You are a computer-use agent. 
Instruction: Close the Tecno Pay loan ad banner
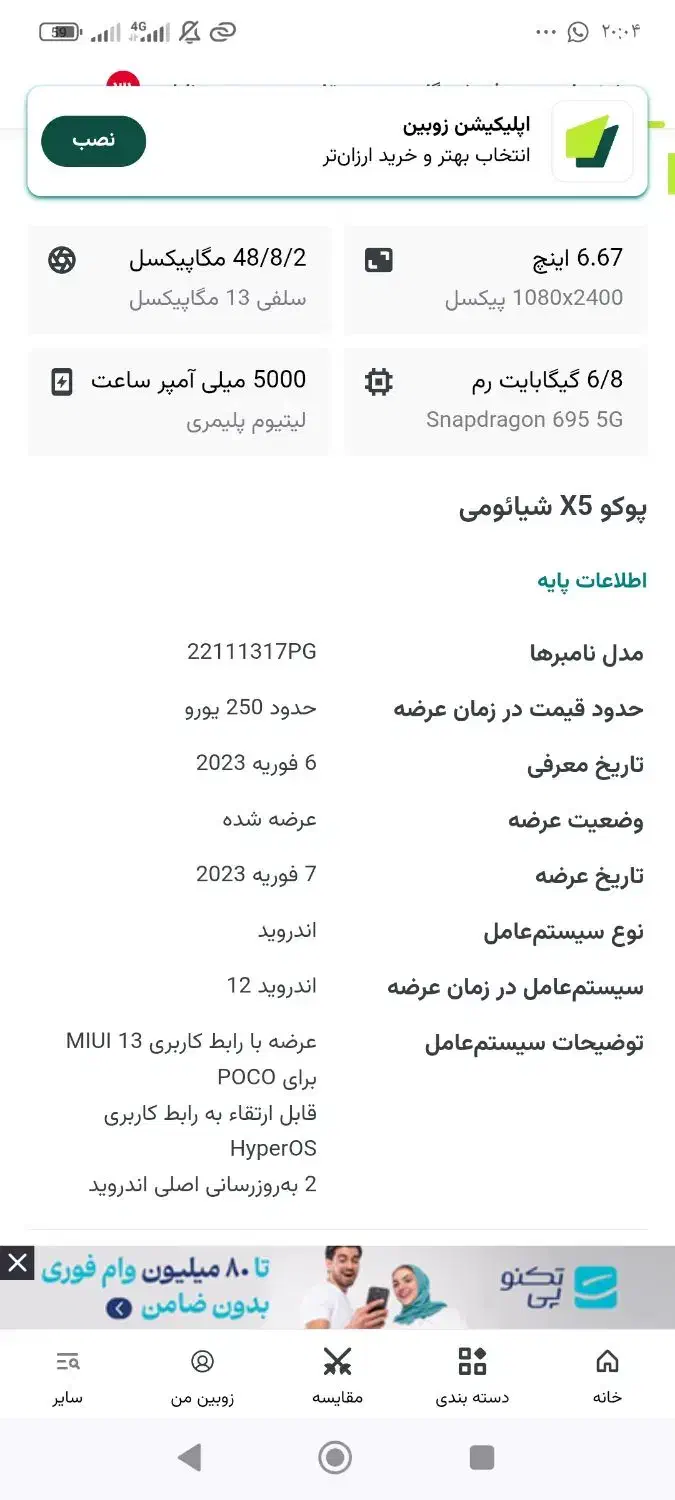[17, 1263]
